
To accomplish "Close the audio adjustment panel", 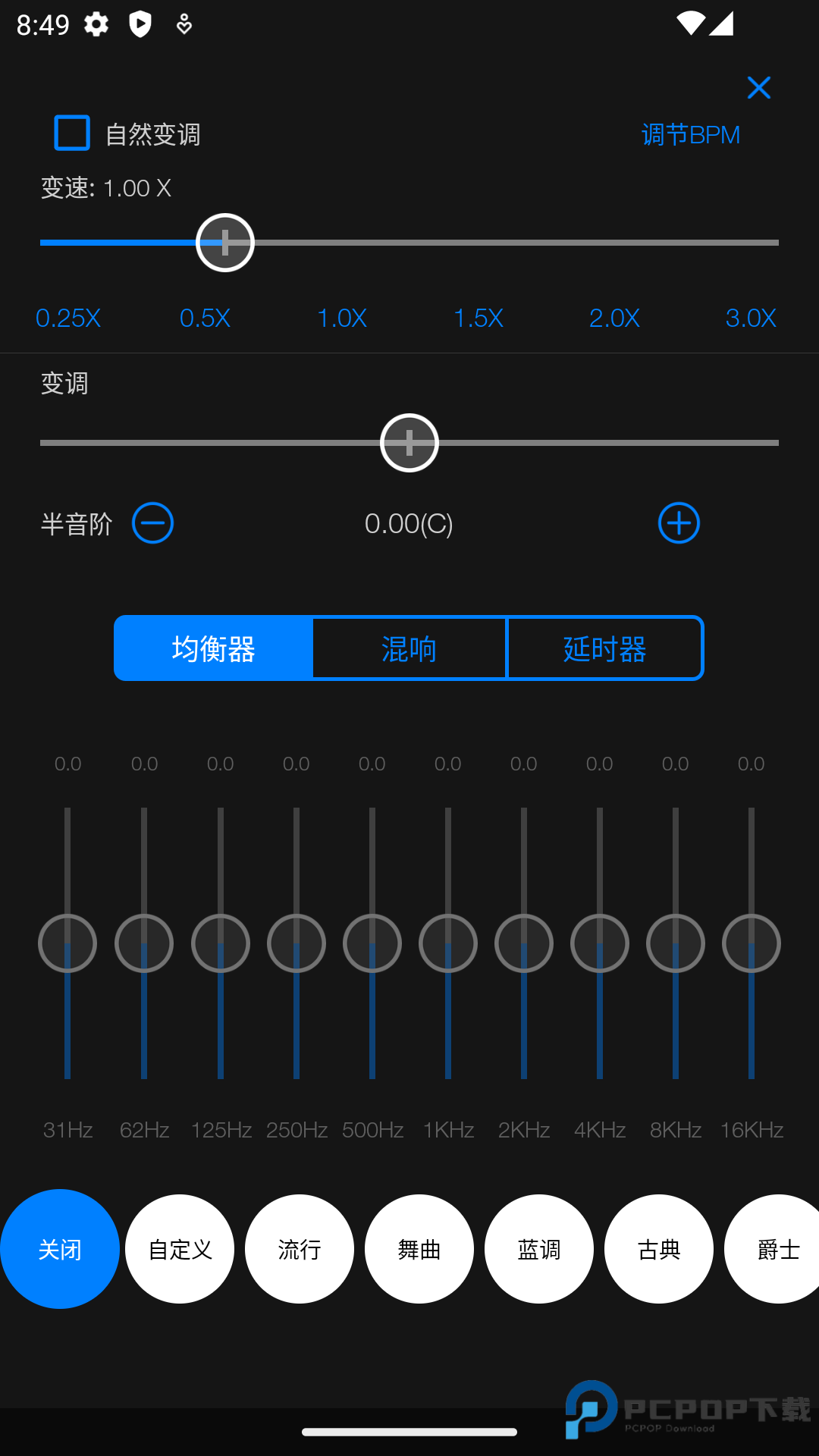I will (759, 88).
